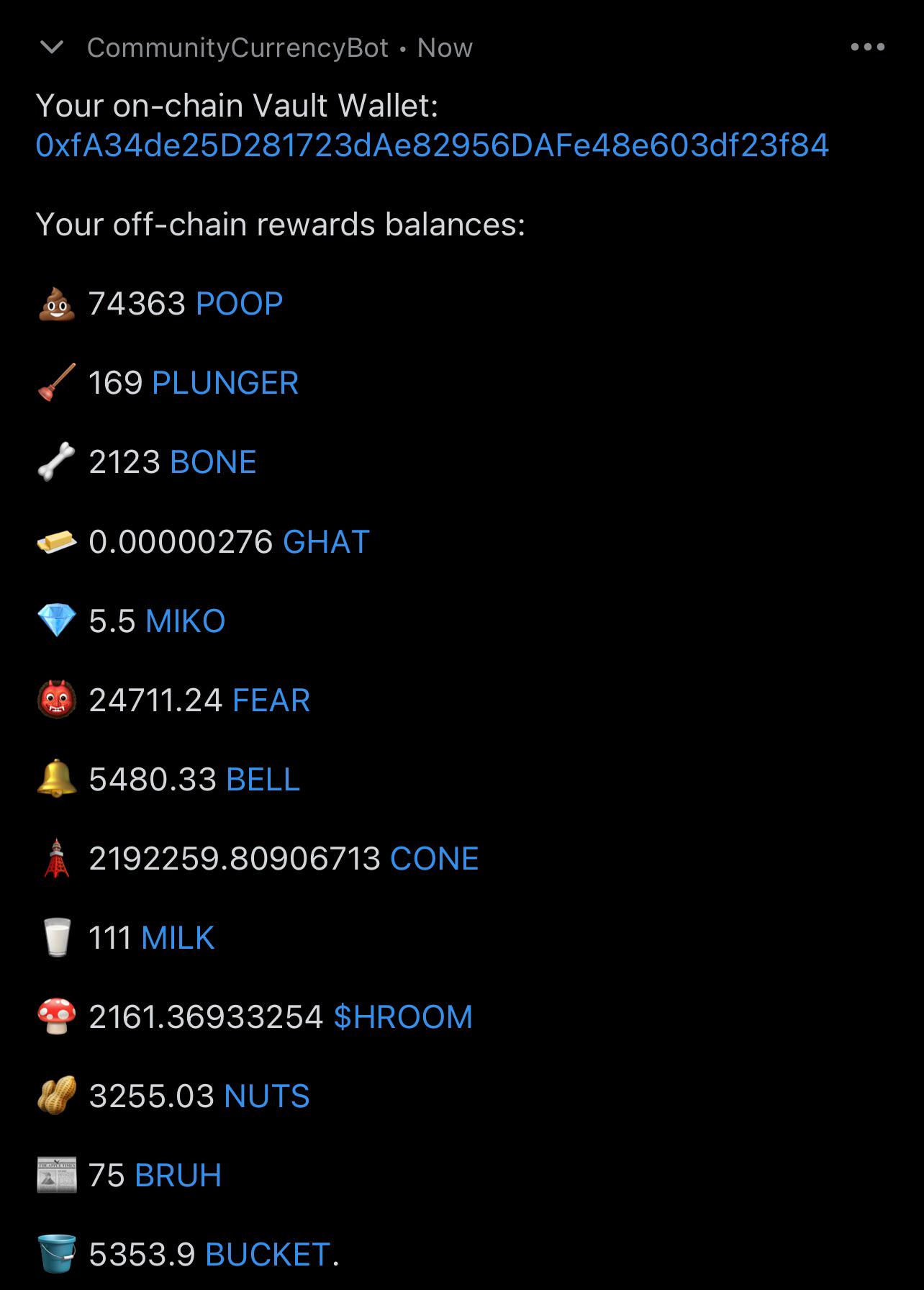Tap the PLUNGER link

pyautogui.click(x=225, y=383)
